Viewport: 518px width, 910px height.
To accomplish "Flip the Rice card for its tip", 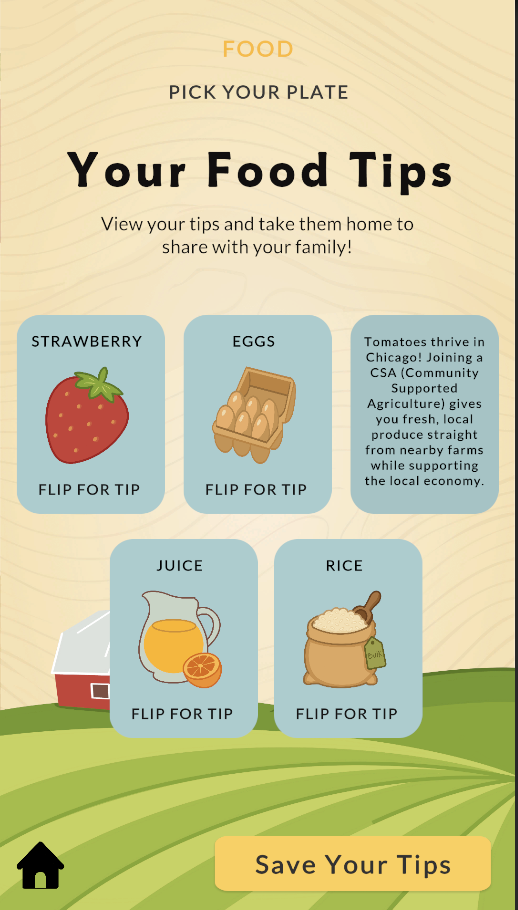I will coord(348,638).
